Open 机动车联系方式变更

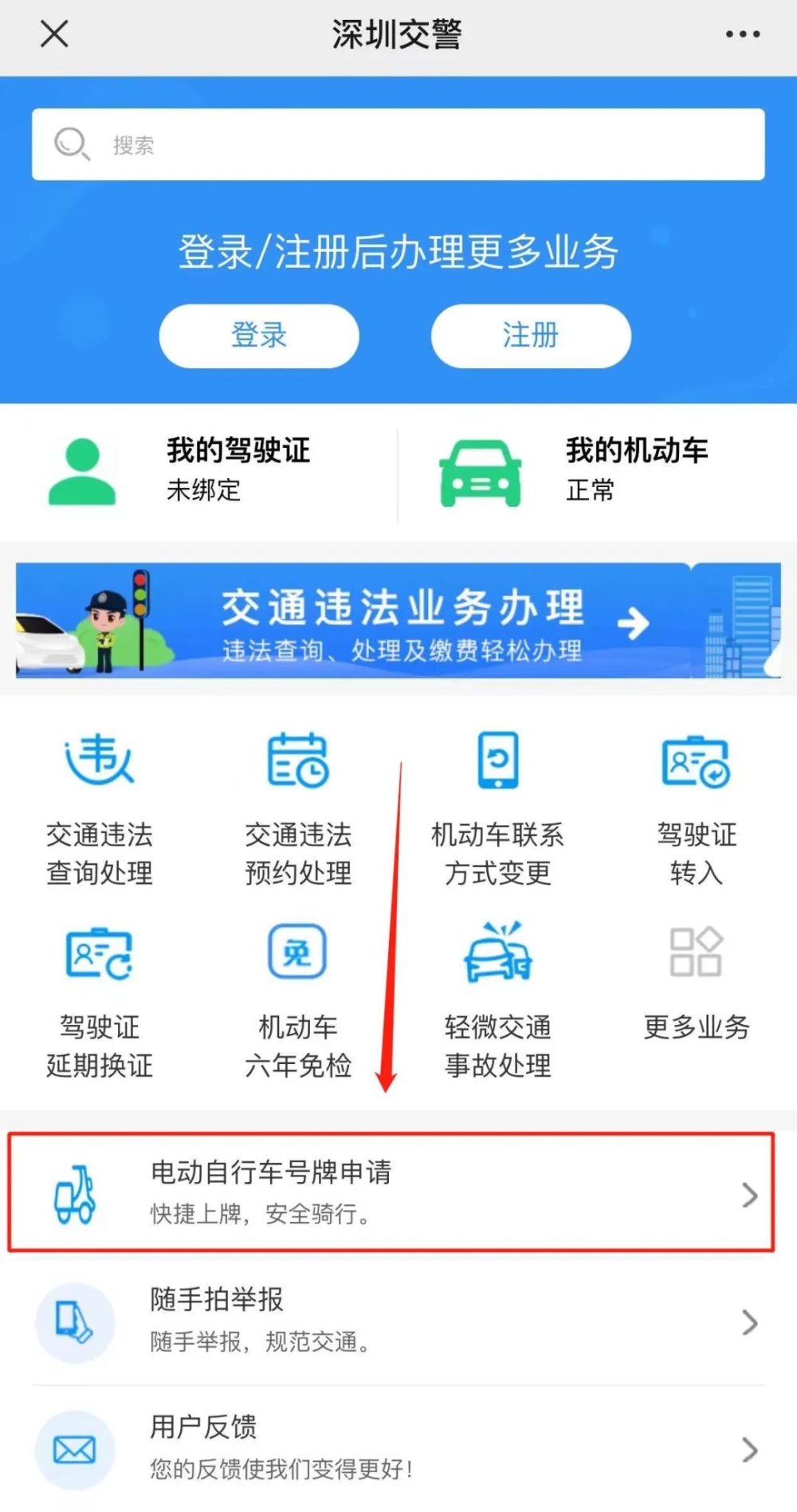(x=497, y=807)
